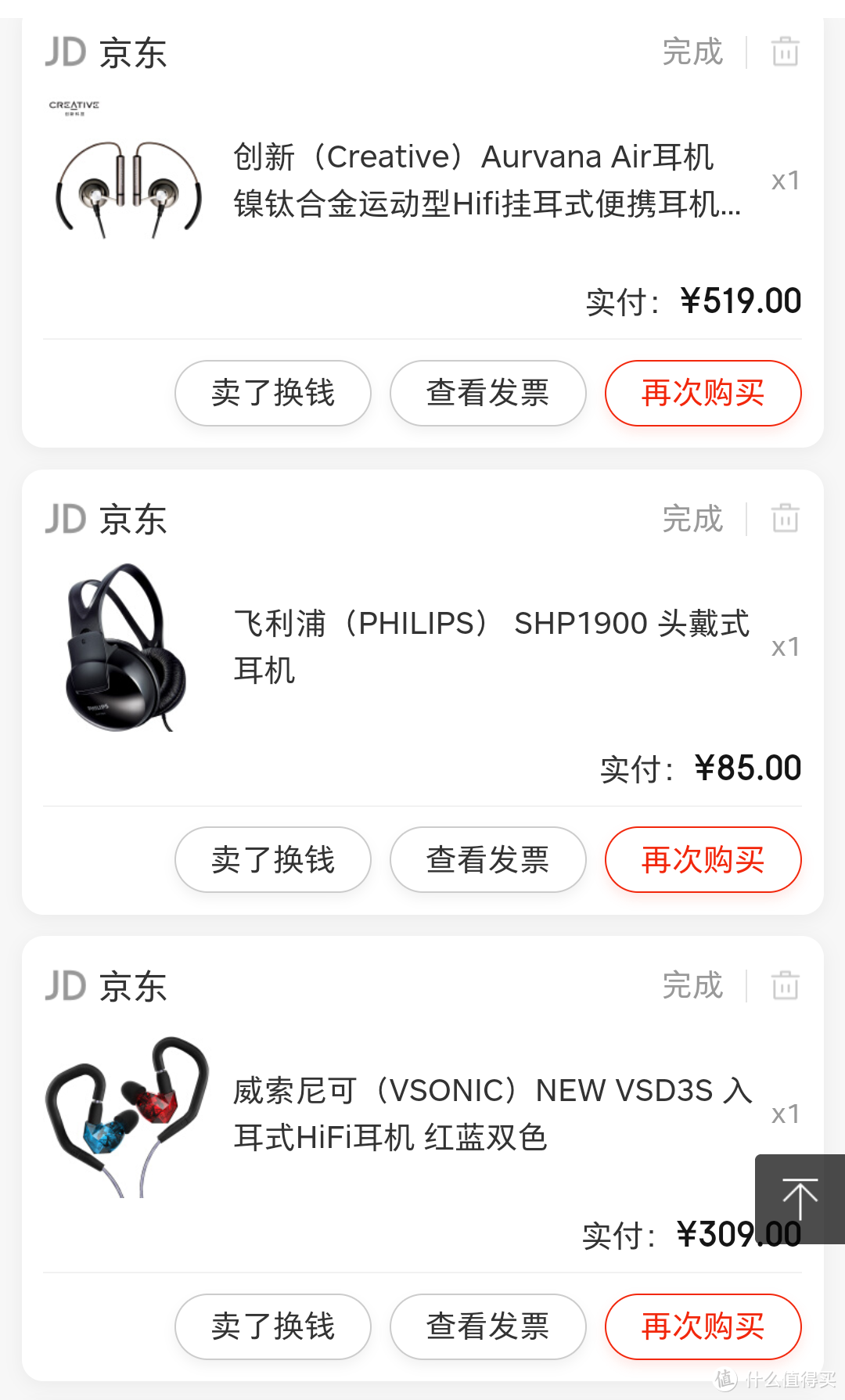
Task: View invoice for the Creative Aurvana Air order
Action: pyautogui.click(x=487, y=393)
